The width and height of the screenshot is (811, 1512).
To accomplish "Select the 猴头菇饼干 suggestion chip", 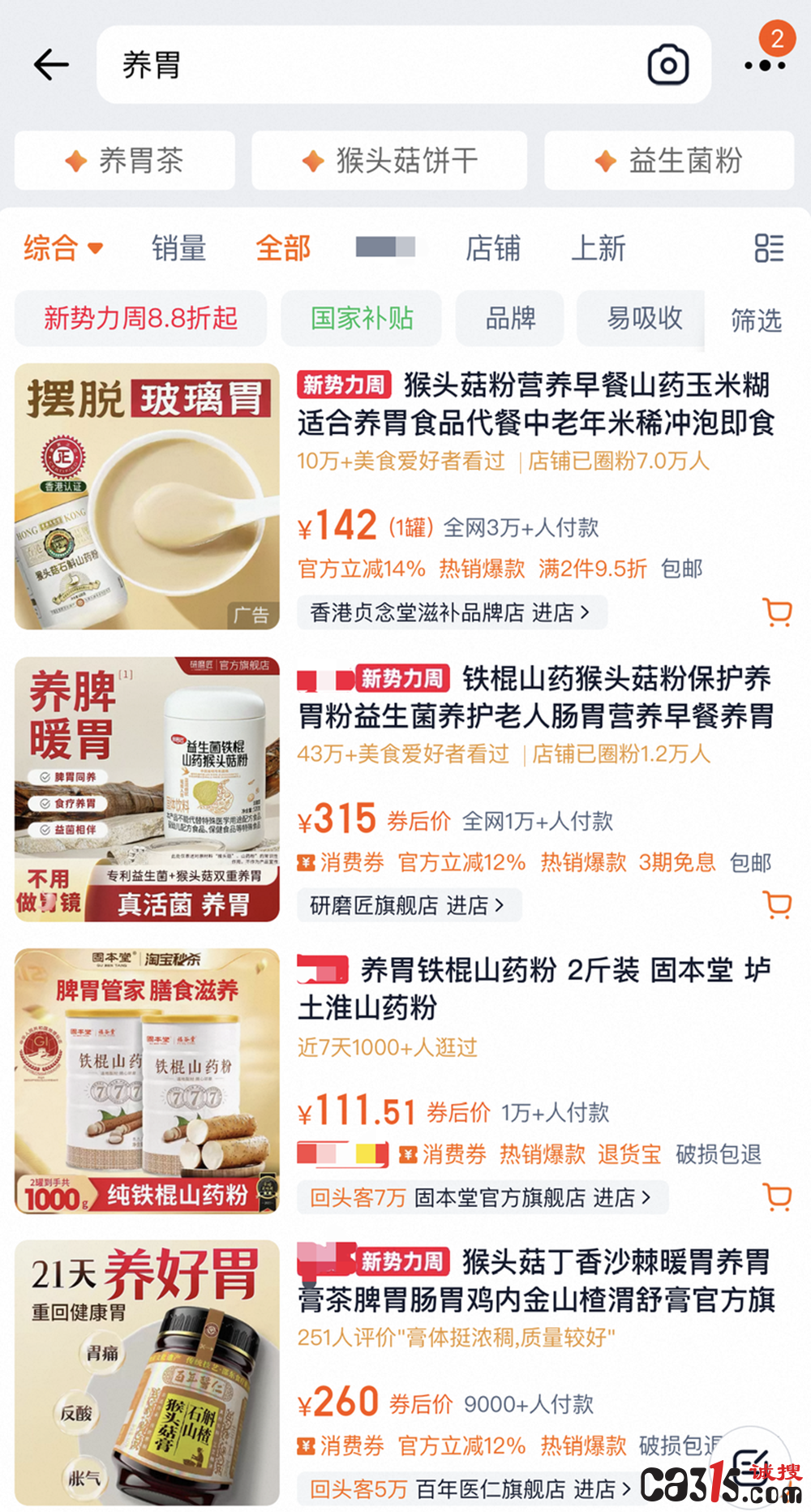I will pyautogui.click(x=389, y=161).
